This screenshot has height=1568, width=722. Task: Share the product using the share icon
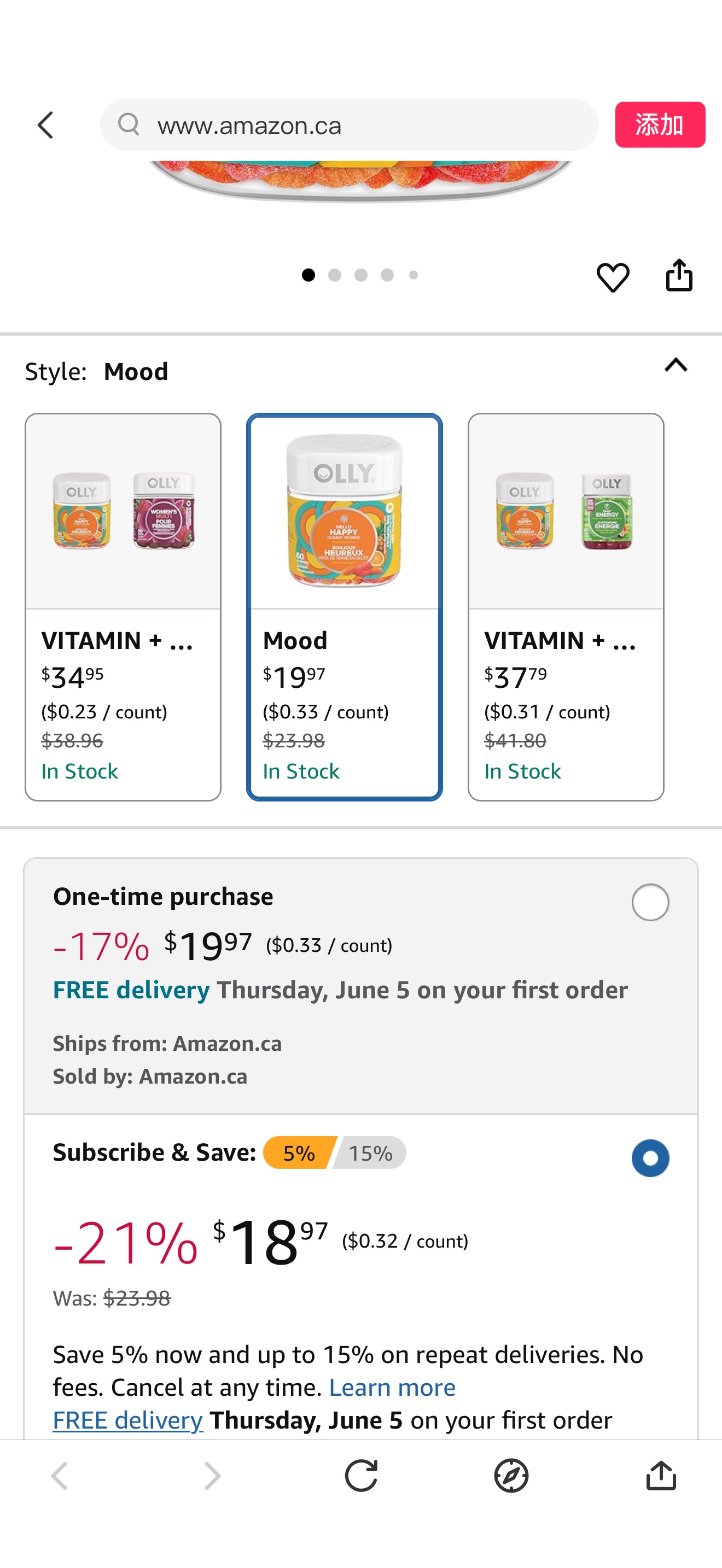[x=678, y=275]
